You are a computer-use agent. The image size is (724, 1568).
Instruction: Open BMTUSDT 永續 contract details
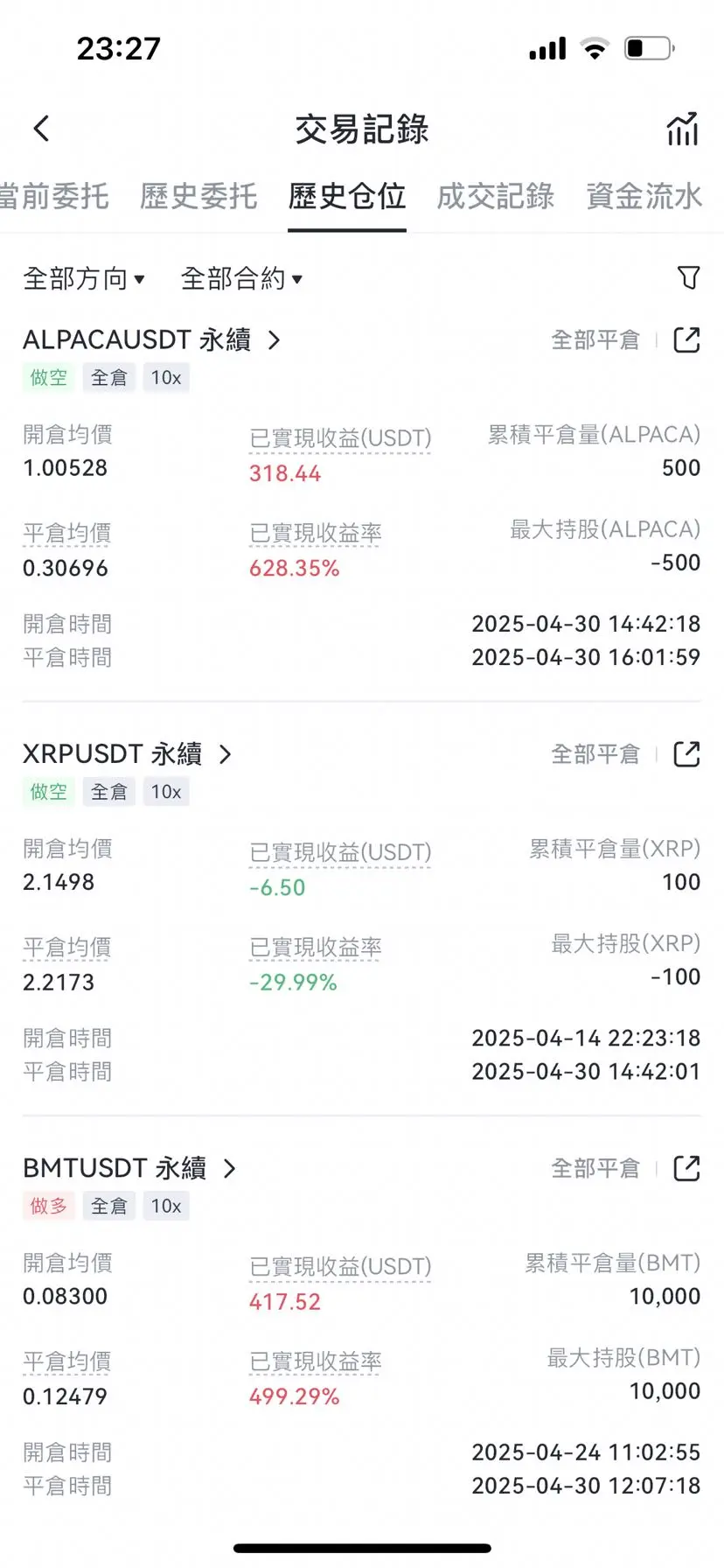(x=129, y=1168)
